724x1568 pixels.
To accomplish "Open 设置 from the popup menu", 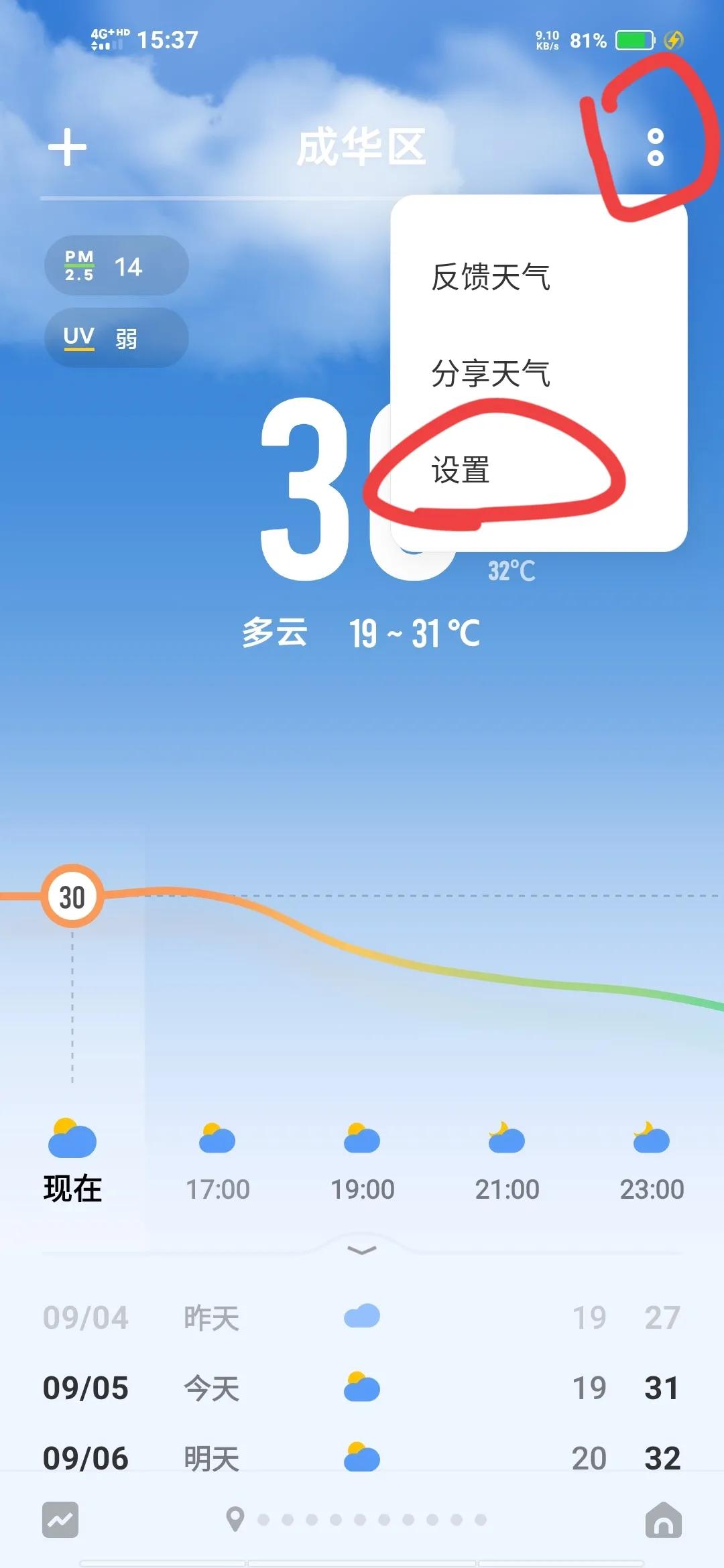I will 461,470.
